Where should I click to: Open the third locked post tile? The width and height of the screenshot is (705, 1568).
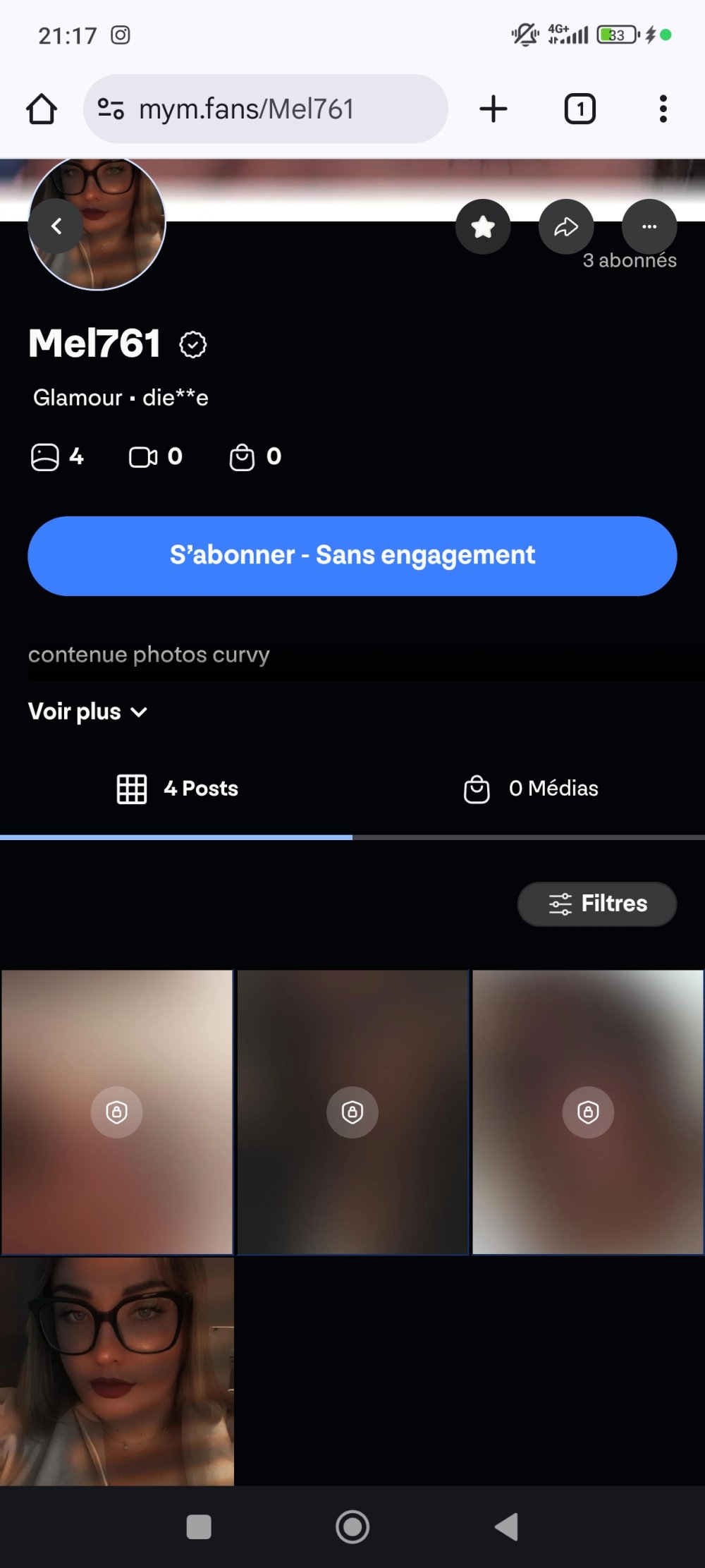pyautogui.click(x=588, y=1112)
